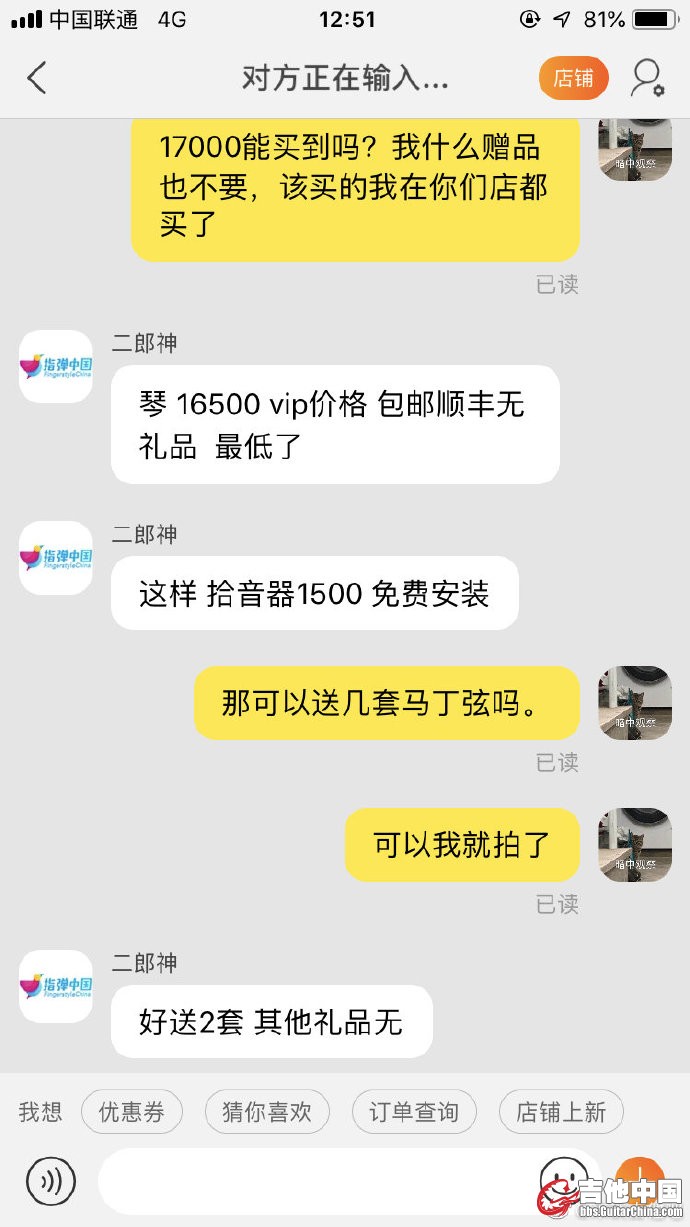Image resolution: width=690 pixels, height=1227 pixels.
Task: Open contact settings icon in header
Action: pyautogui.click(x=647, y=78)
